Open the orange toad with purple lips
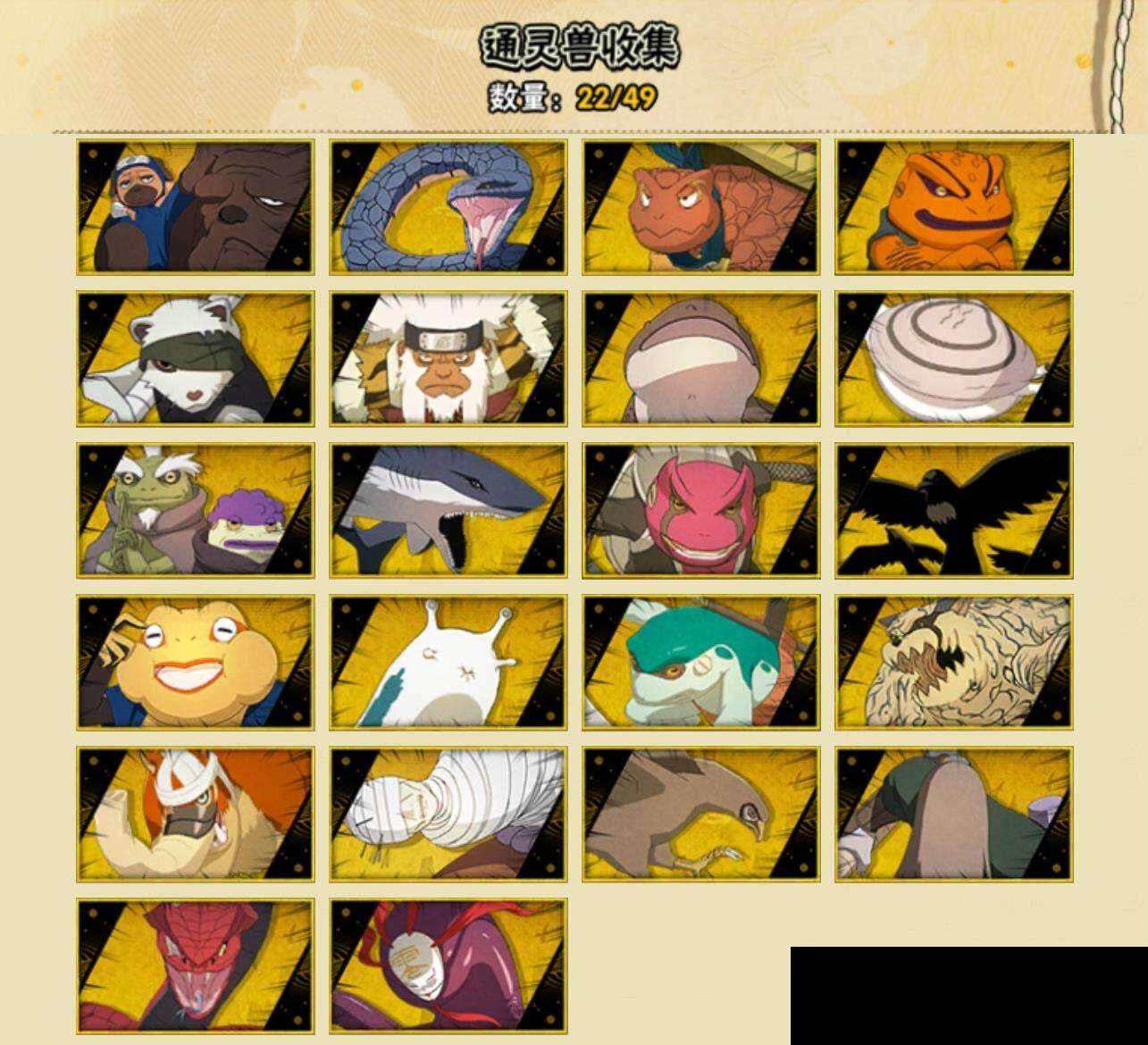The image size is (1148, 1045). [x=954, y=206]
